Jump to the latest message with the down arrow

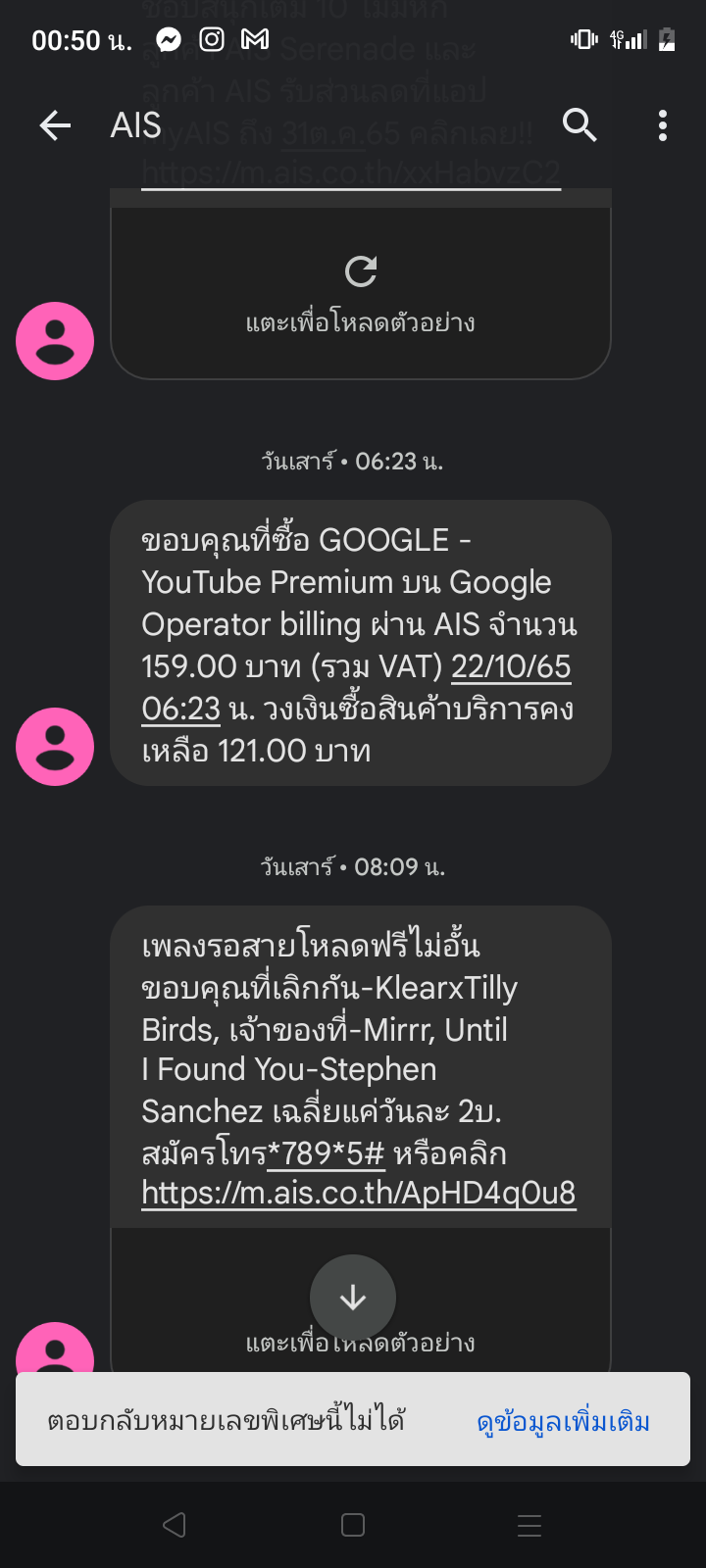coord(353,1298)
